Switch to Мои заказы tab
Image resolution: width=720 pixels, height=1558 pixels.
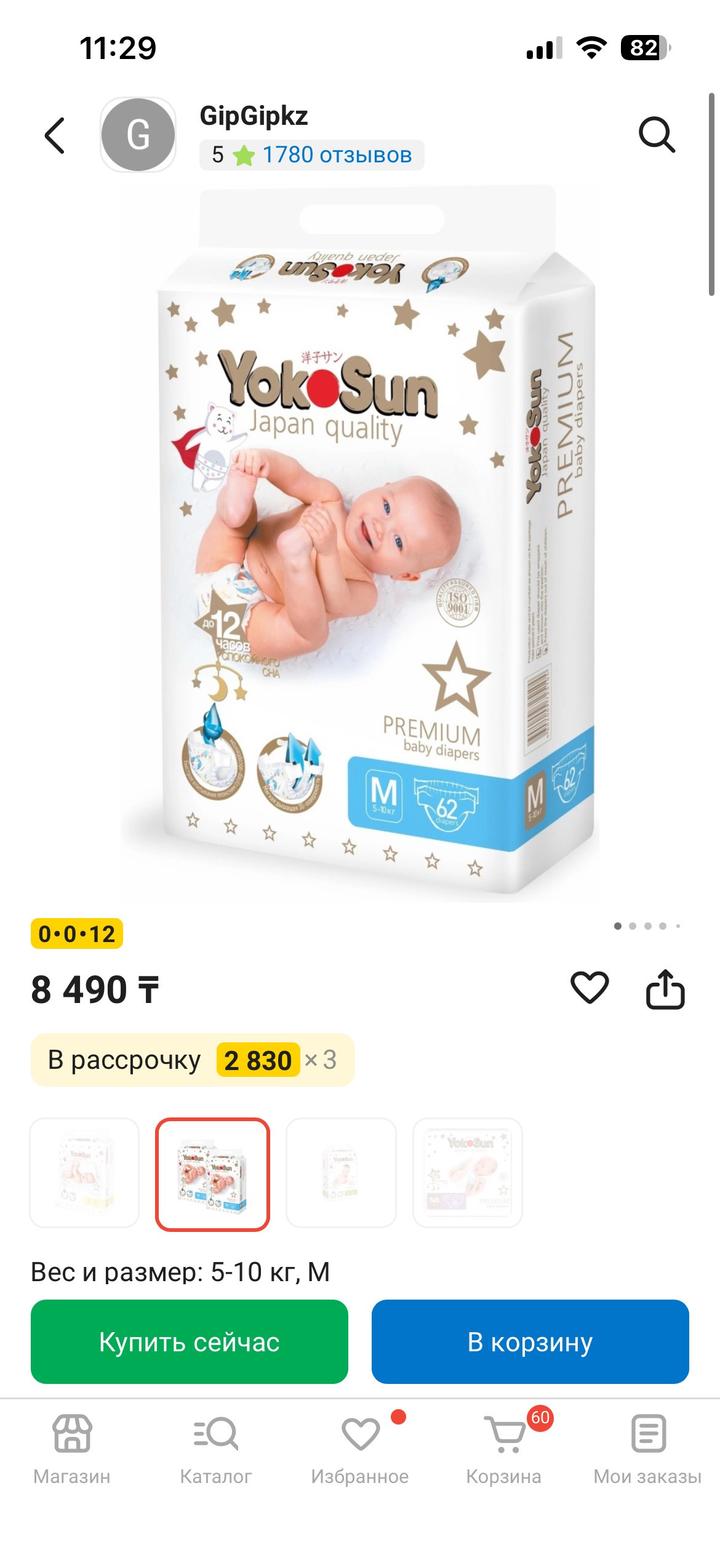point(648,1448)
